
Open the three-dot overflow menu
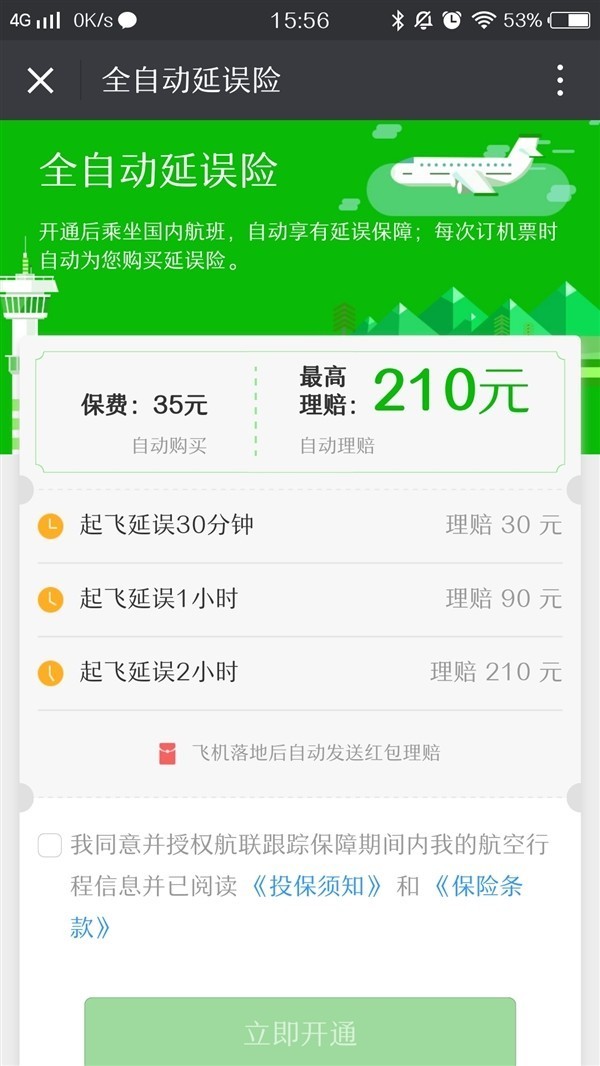pyautogui.click(x=560, y=80)
